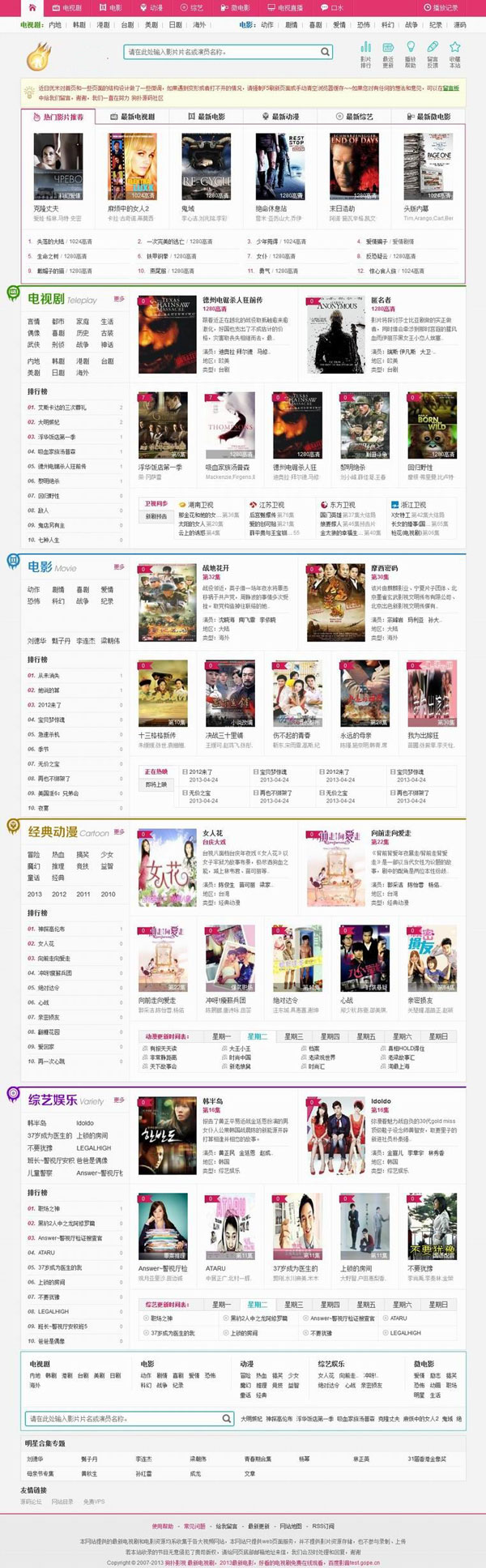486x1568 pixels.
Task: Open 德州电锯杀人狂前传 featured card
Action: click(168, 334)
